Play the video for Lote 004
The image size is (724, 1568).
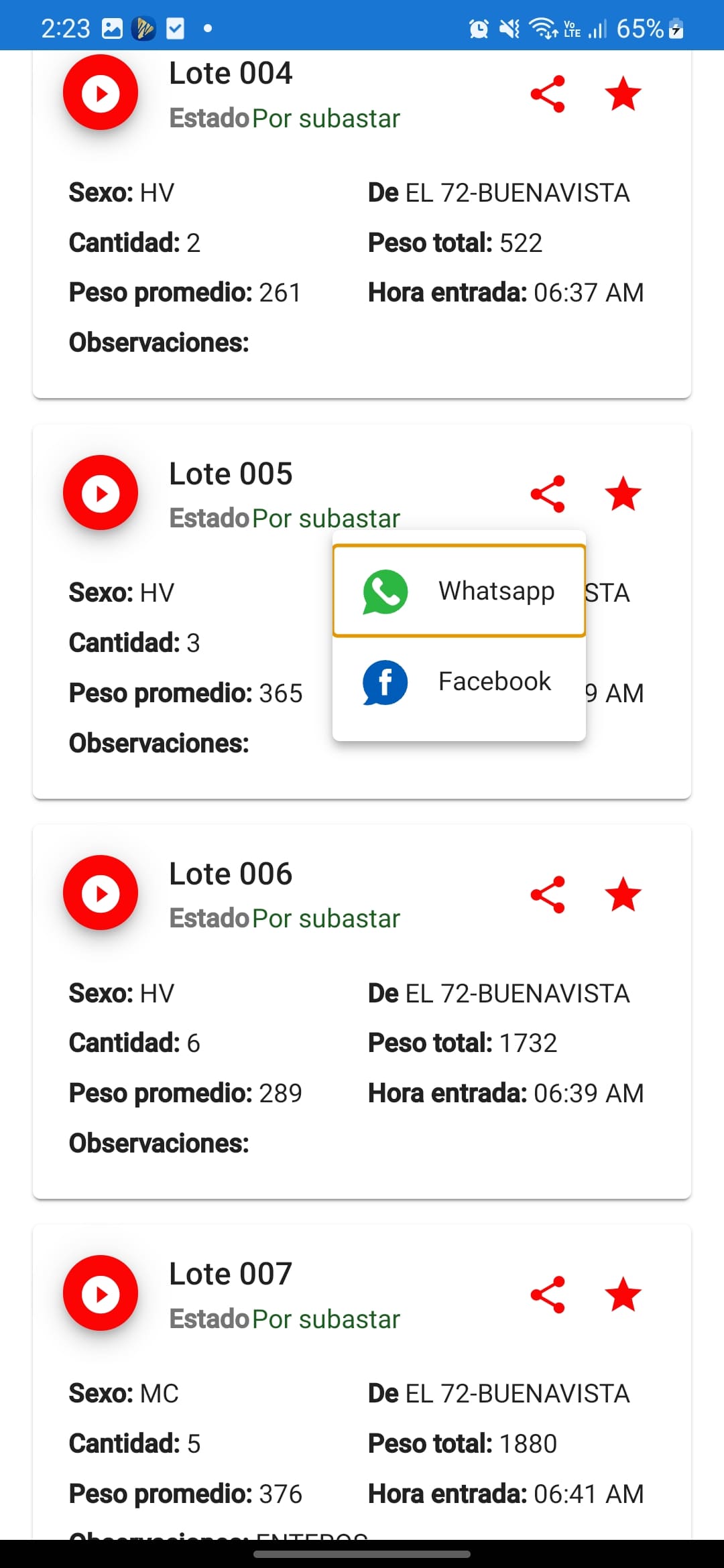[100, 92]
